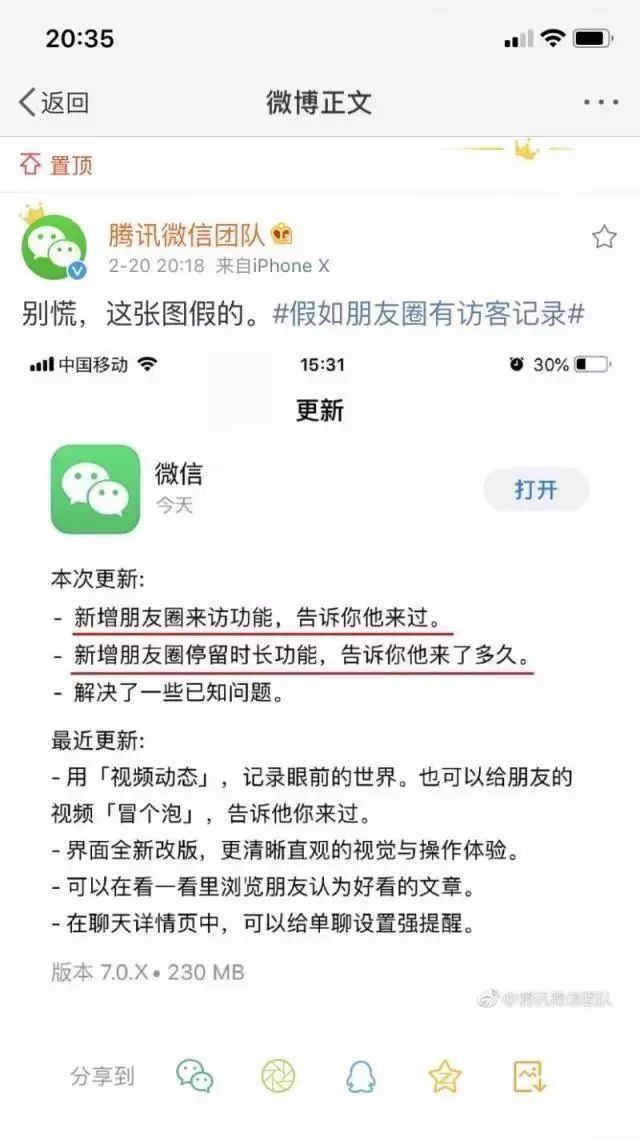Screen dimensions: 640x1138
Task: Share the post to QZone star icon
Action: coord(444,1076)
